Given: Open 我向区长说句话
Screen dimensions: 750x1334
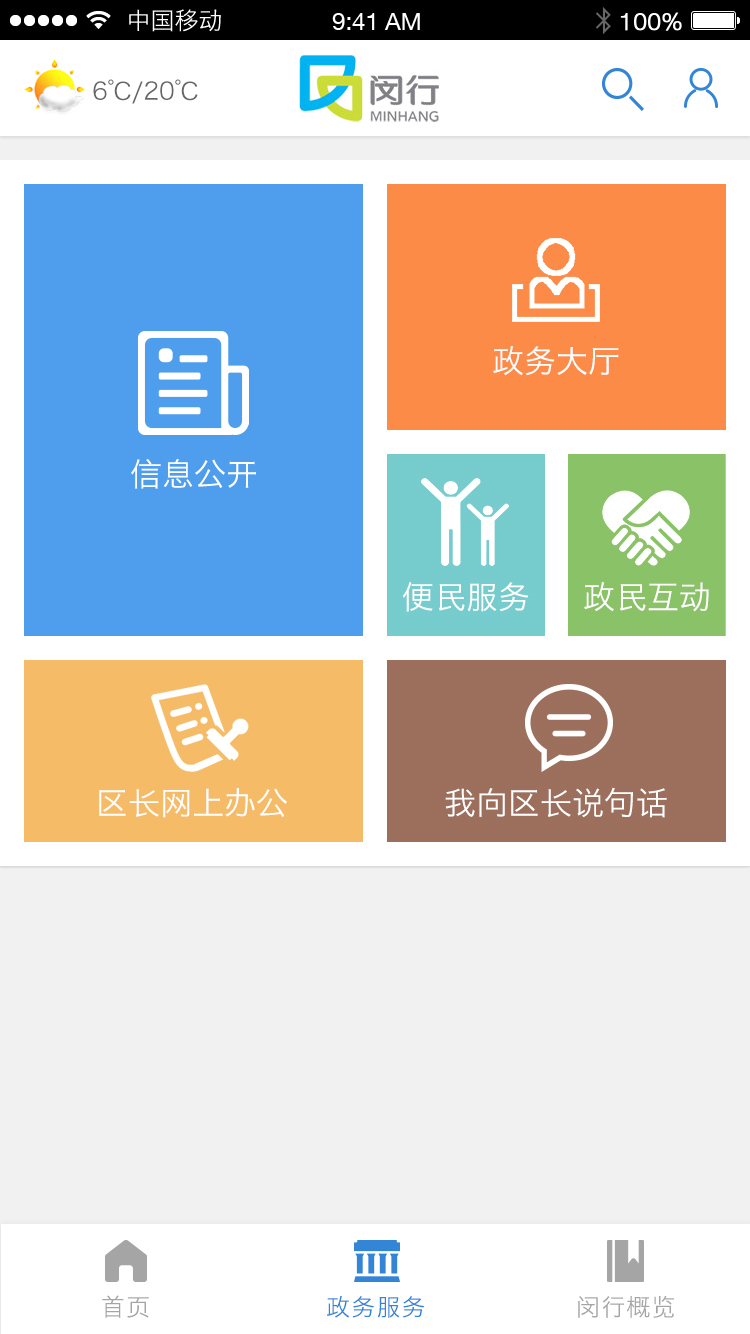Looking at the screenshot, I should coord(556,751).
